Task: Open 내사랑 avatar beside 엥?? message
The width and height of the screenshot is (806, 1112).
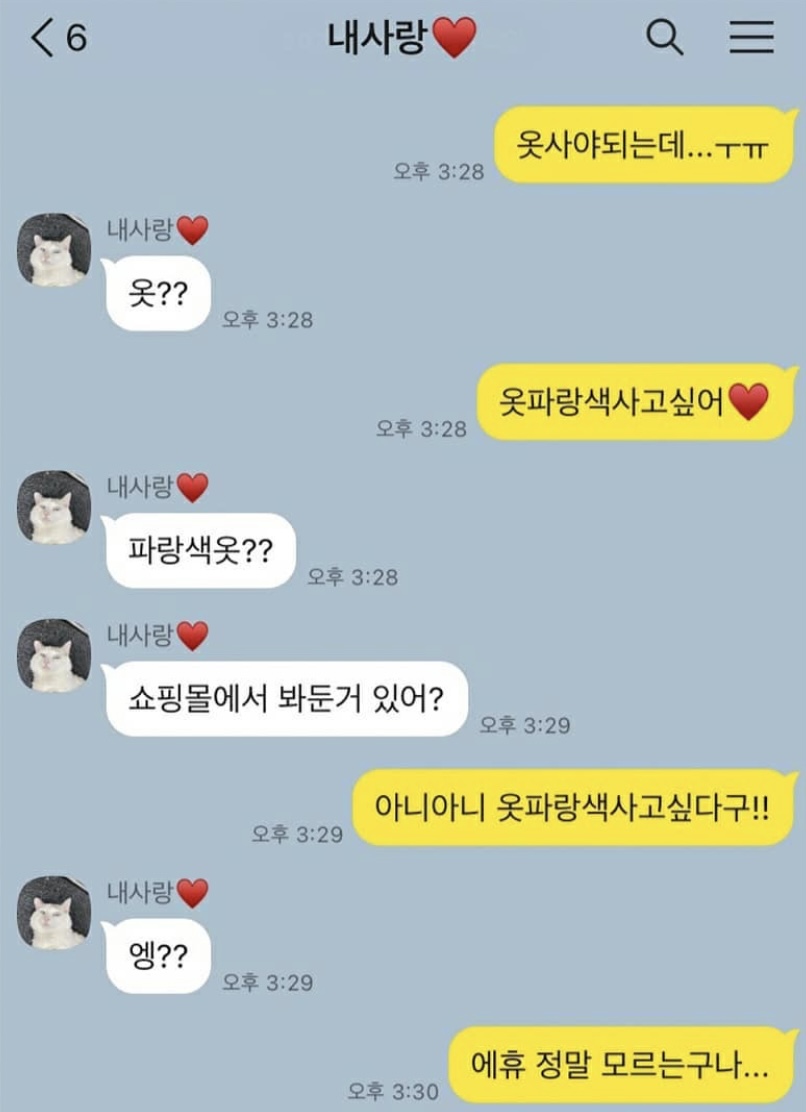Action: click(54, 912)
